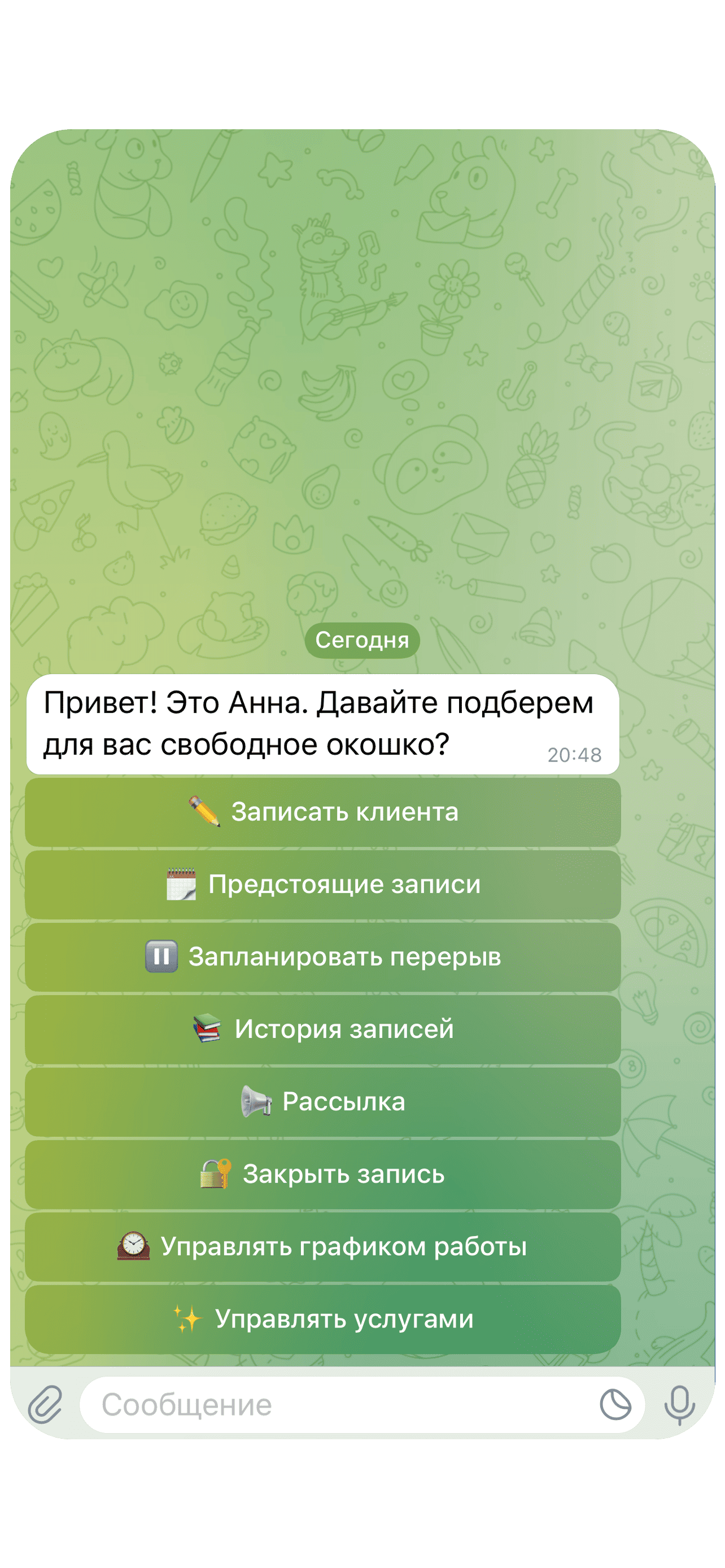
Task: Focus the Сообщение input field
Action: pyautogui.click(x=335, y=1405)
